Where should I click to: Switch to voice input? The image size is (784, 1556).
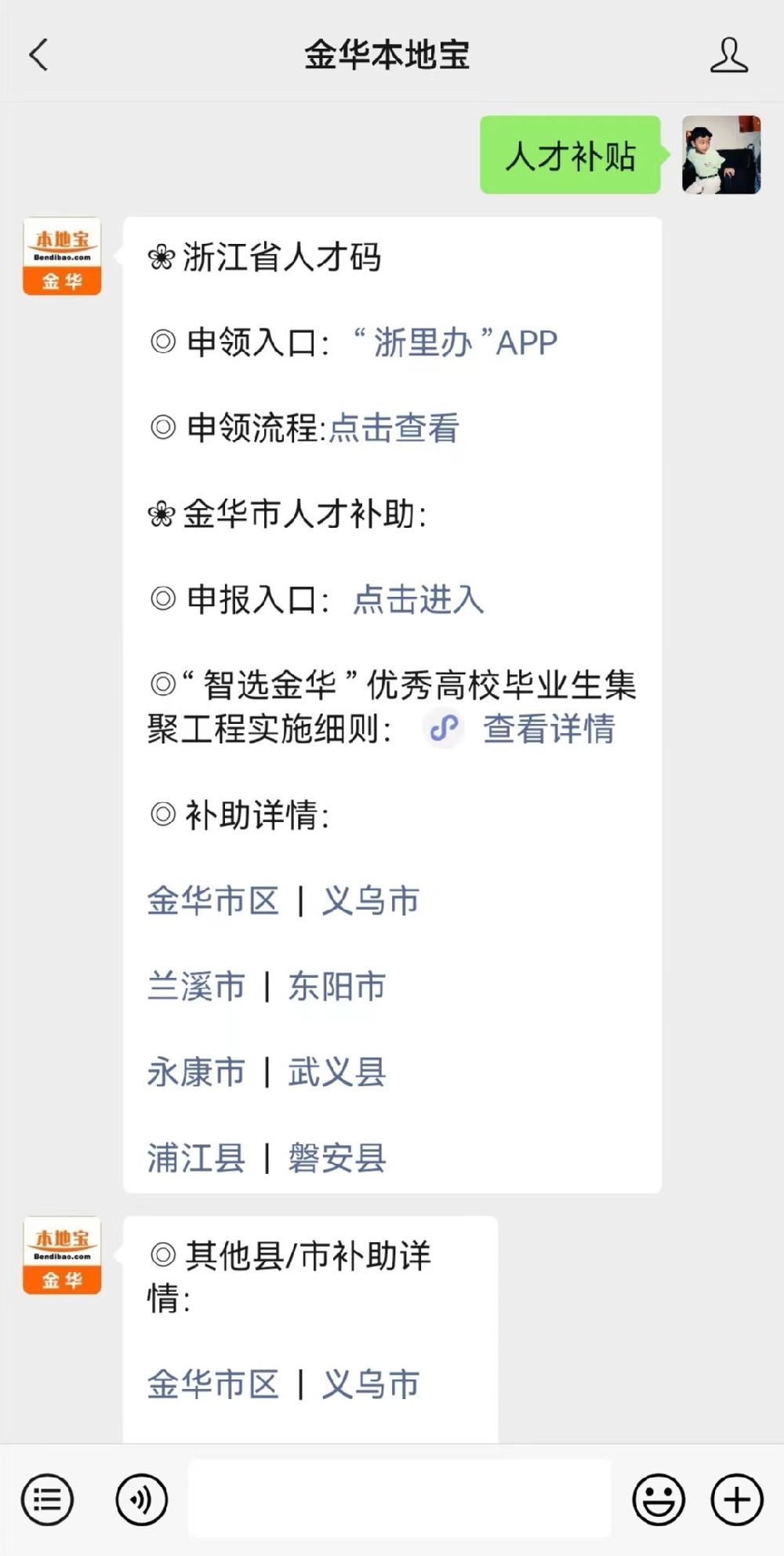click(141, 1500)
